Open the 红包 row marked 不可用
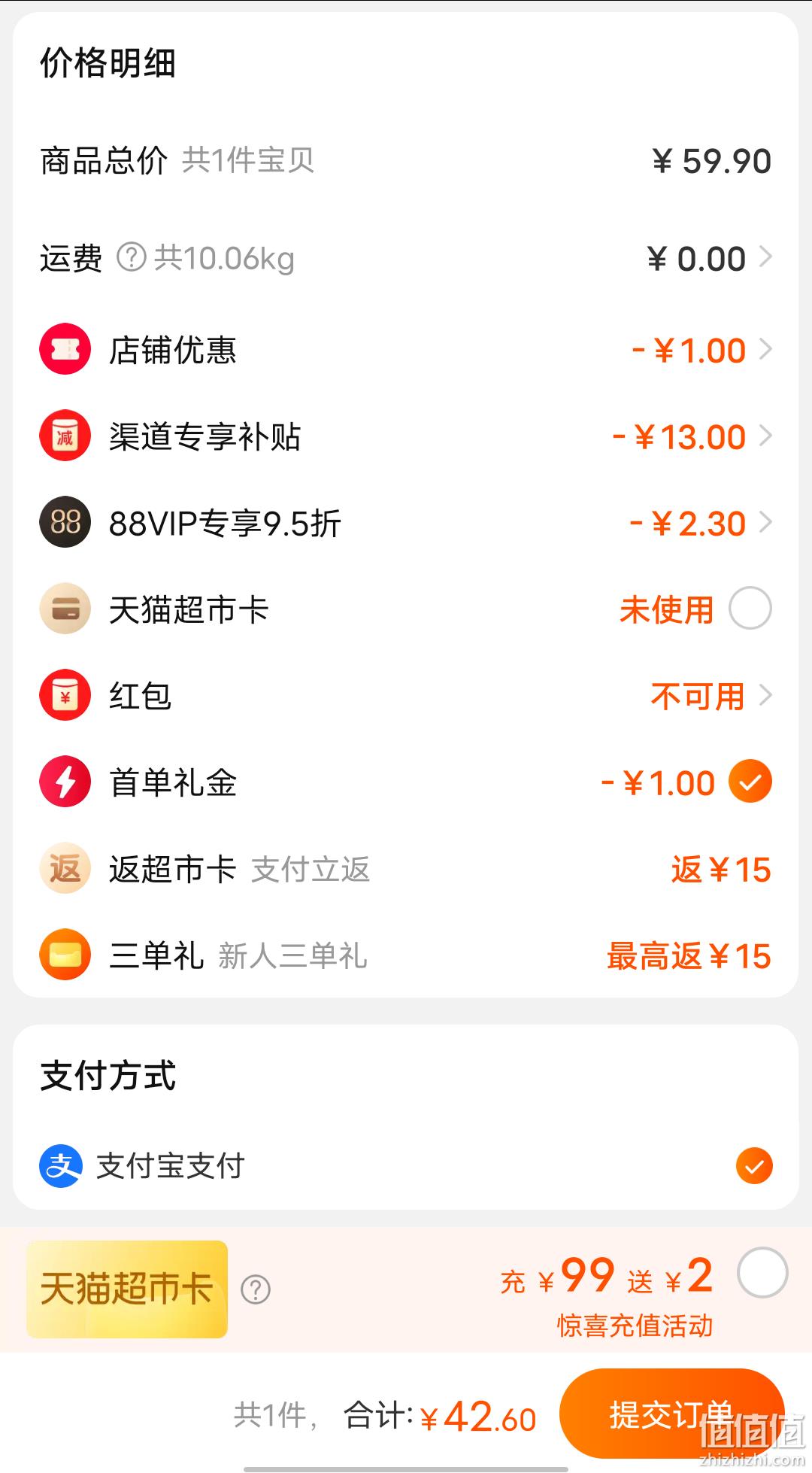This screenshot has width=812, height=1473. click(406, 696)
